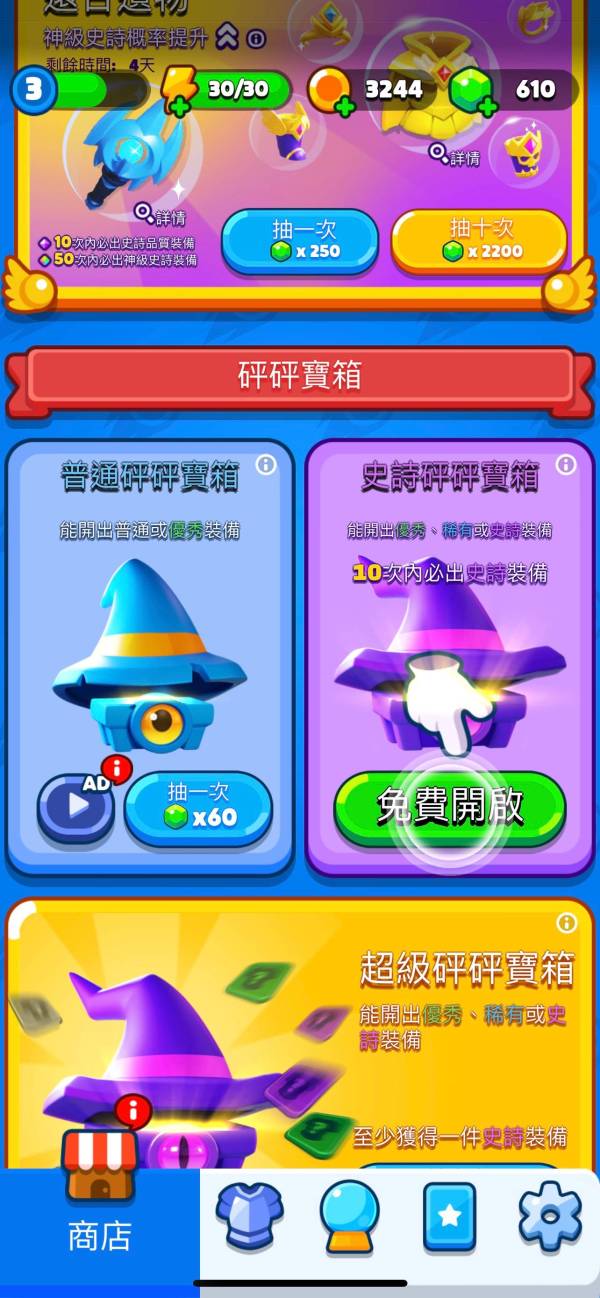Switch to the star card tab
The width and height of the screenshot is (600, 1298).
(x=449, y=1216)
